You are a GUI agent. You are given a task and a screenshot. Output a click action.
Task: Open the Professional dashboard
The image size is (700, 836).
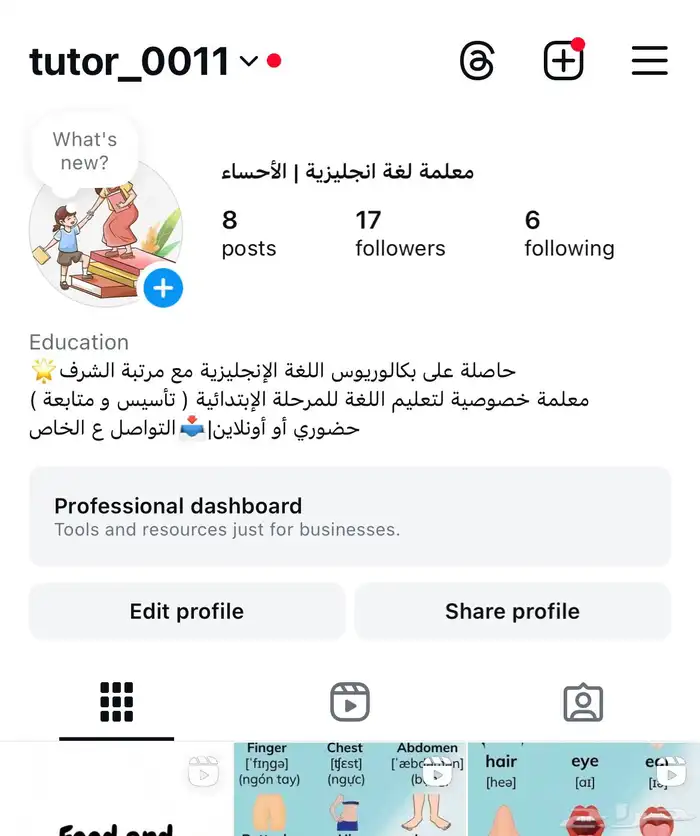(349, 516)
